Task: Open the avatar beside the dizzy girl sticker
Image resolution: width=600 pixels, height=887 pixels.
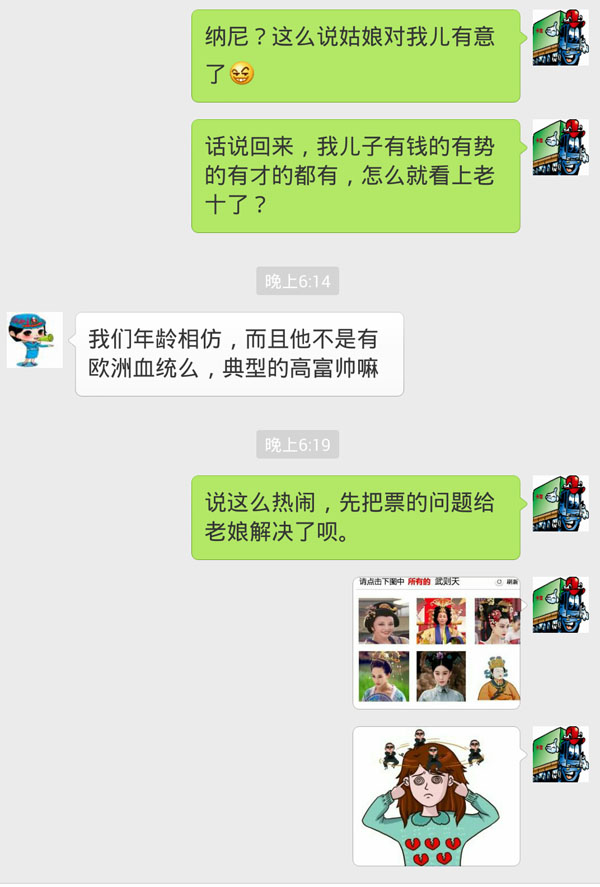Action: tap(560, 754)
